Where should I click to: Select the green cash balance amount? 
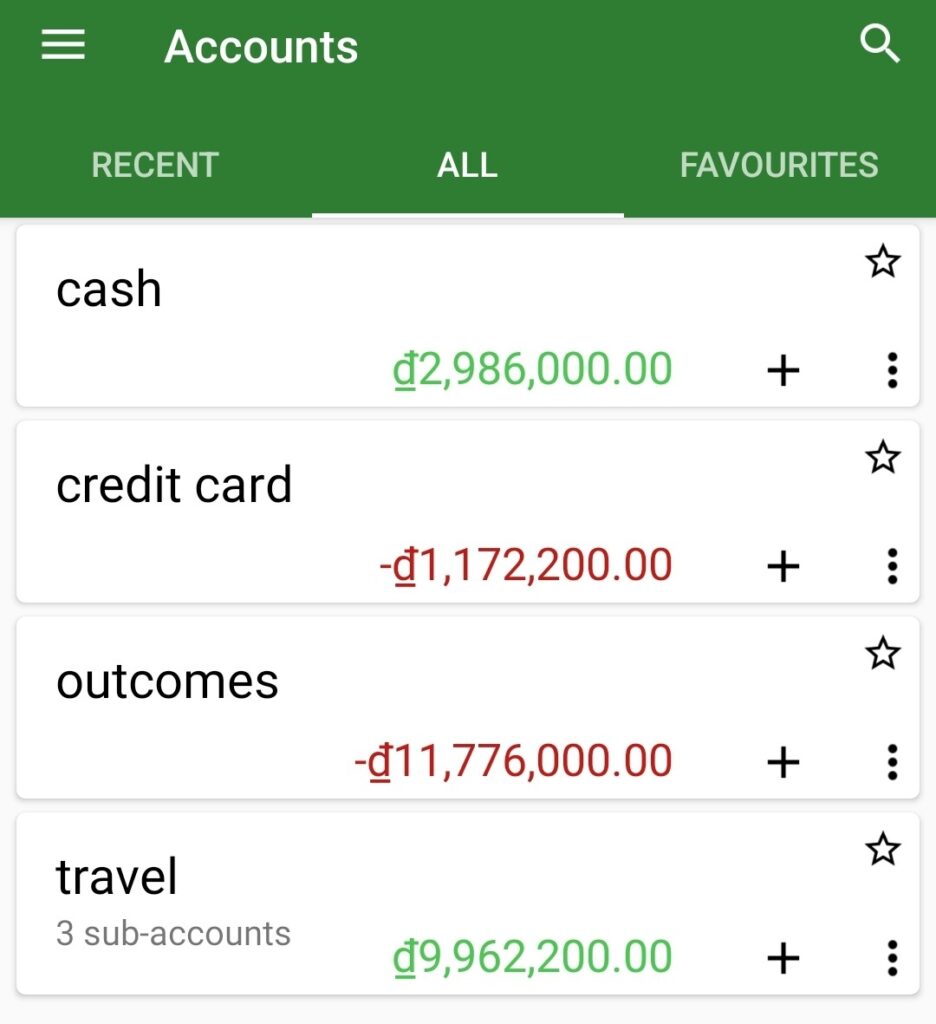(533, 368)
